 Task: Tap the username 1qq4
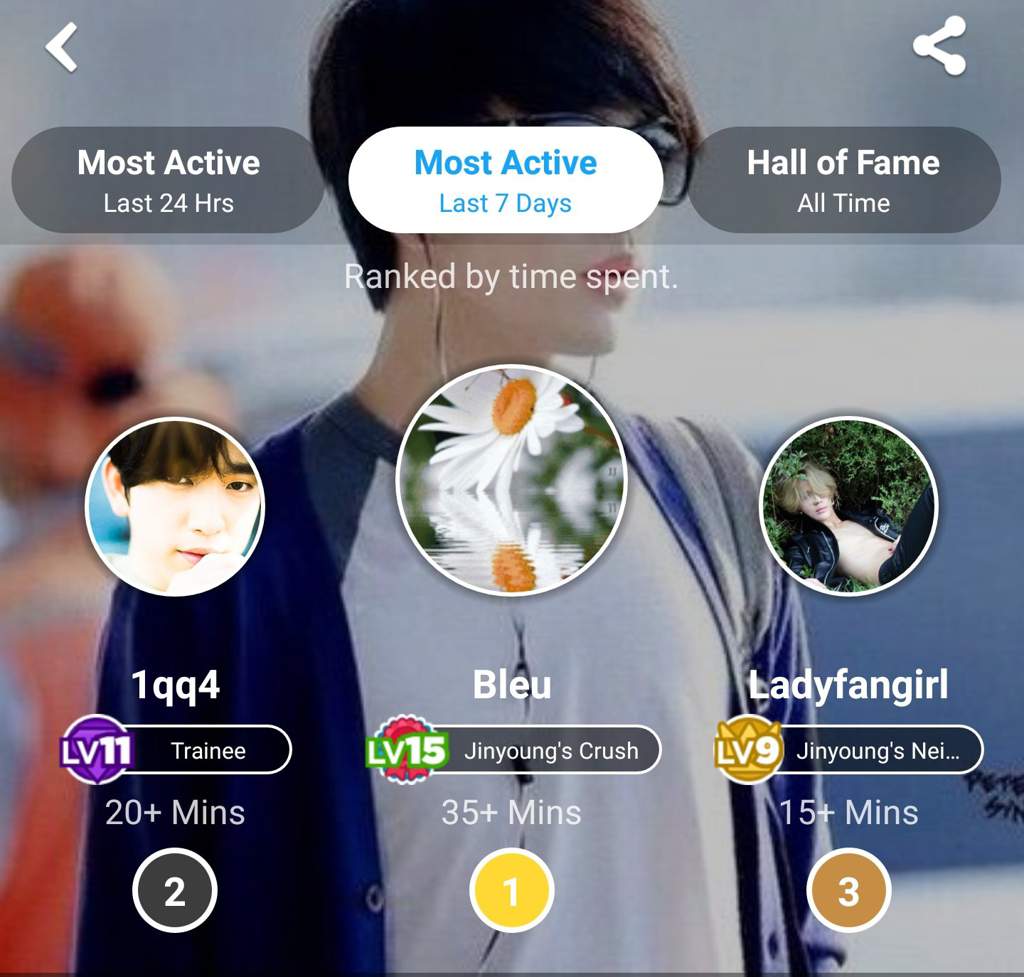tap(175, 685)
